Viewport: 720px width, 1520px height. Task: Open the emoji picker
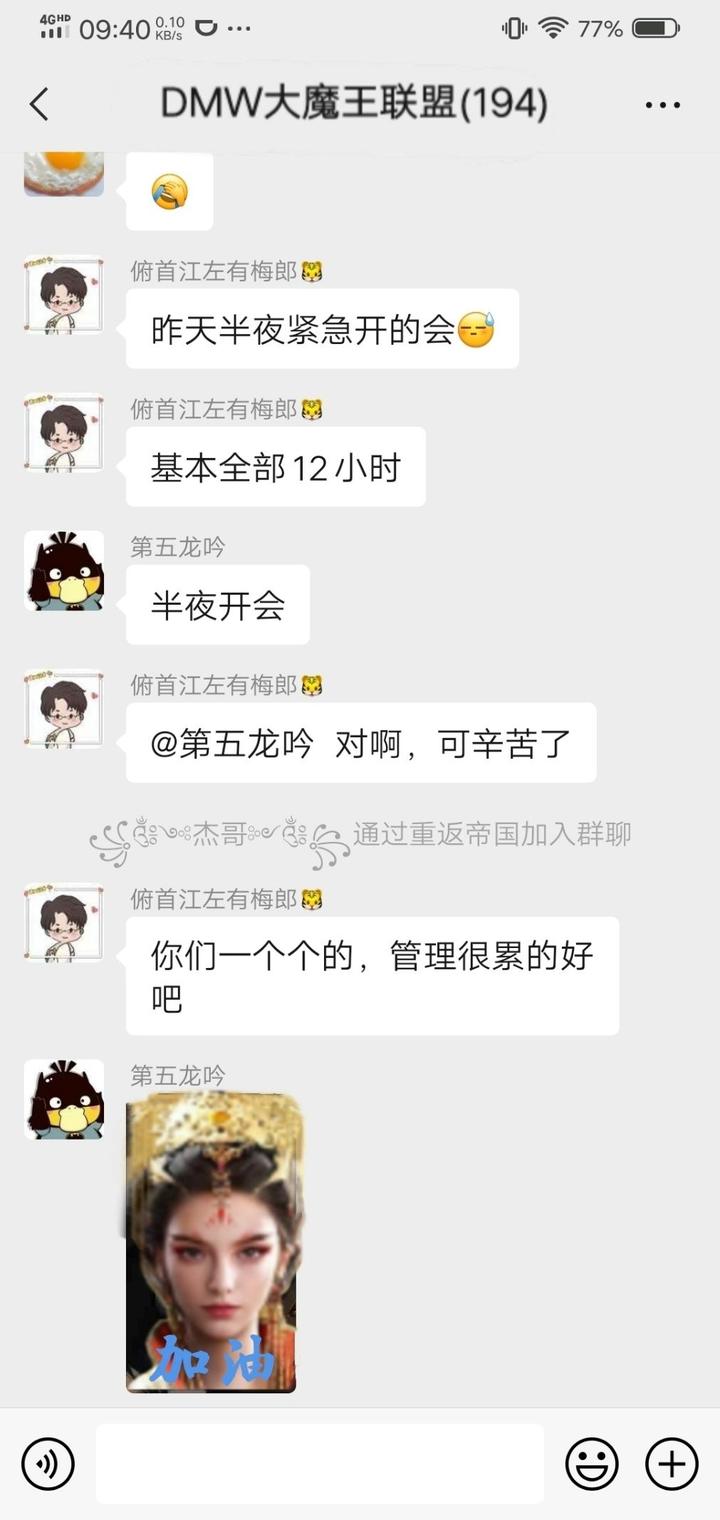pos(592,1464)
